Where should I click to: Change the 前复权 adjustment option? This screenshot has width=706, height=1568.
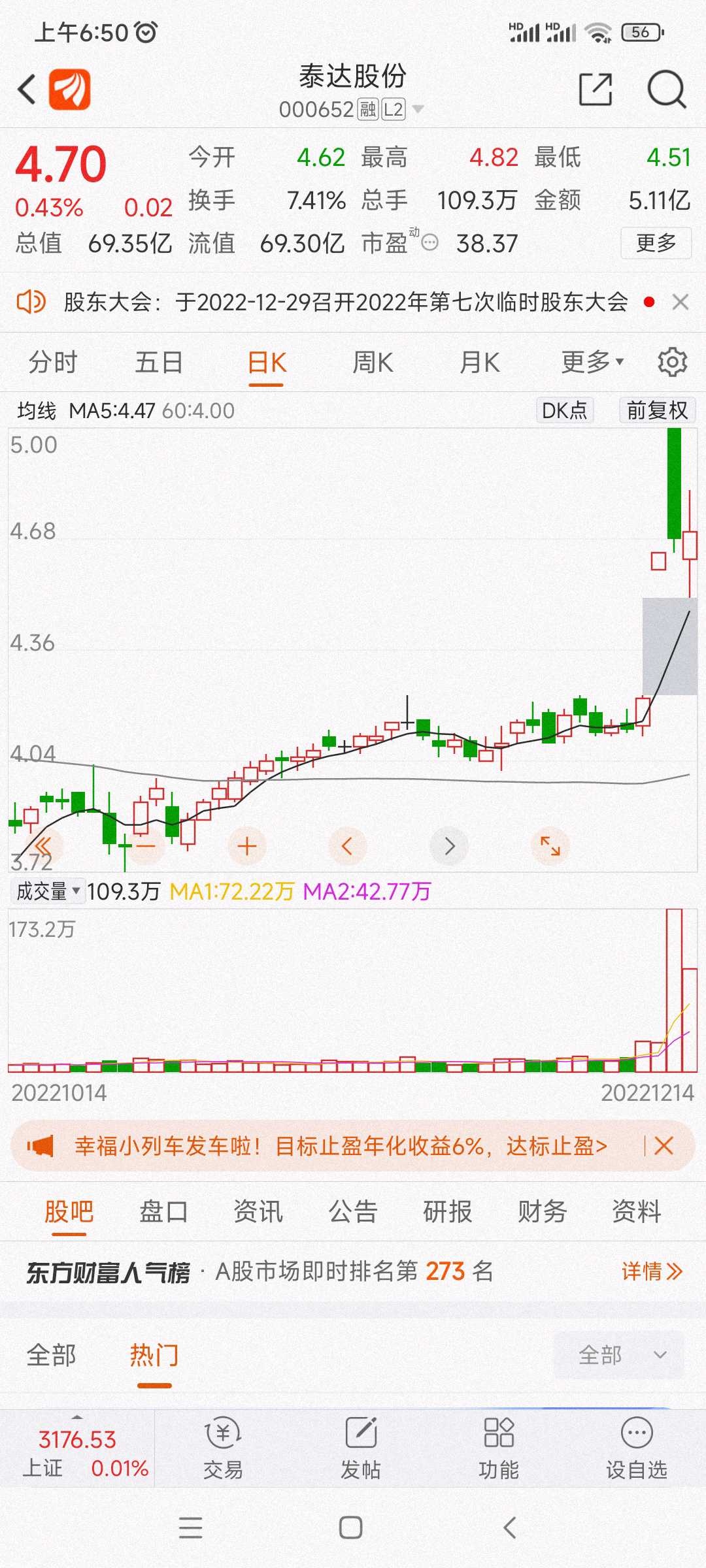coord(657,410)
